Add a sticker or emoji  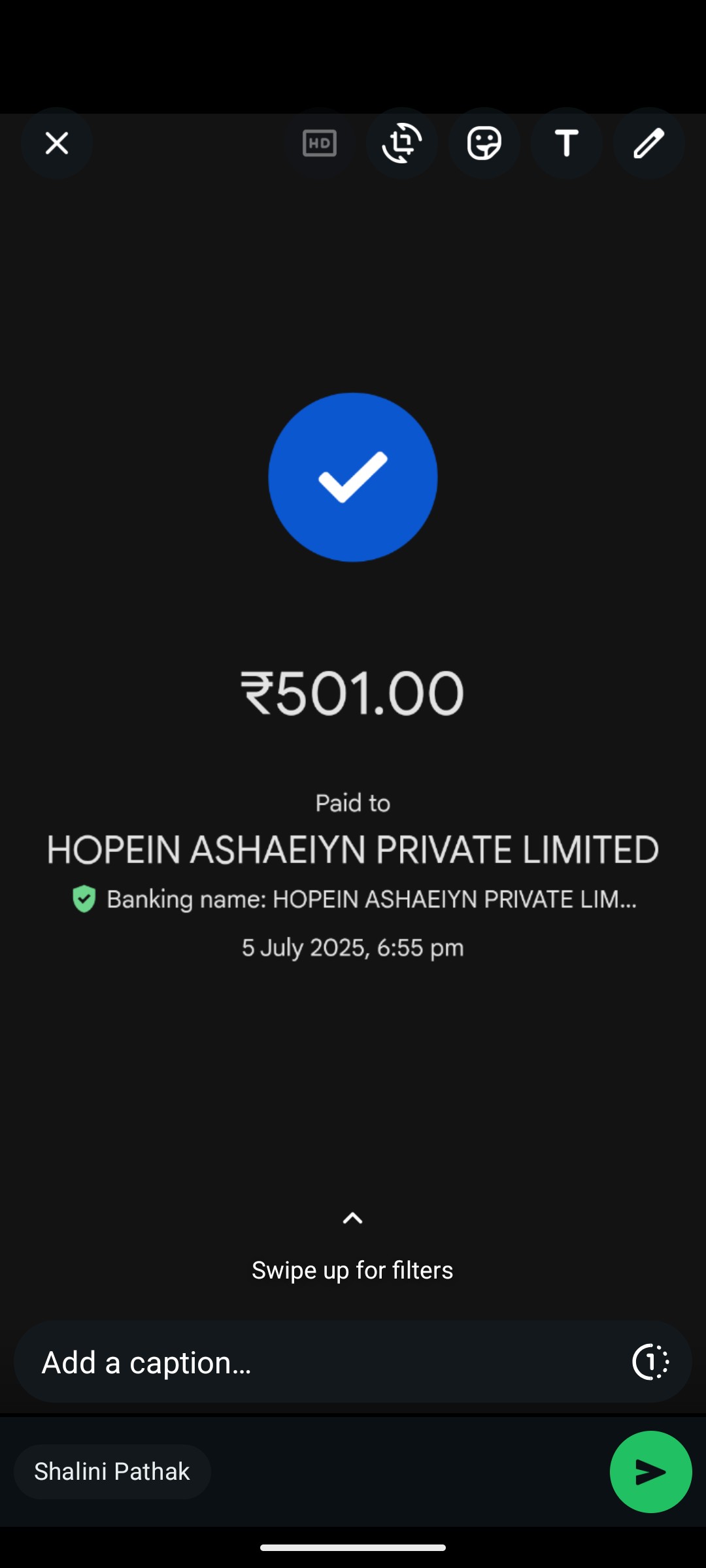[484, 143]
